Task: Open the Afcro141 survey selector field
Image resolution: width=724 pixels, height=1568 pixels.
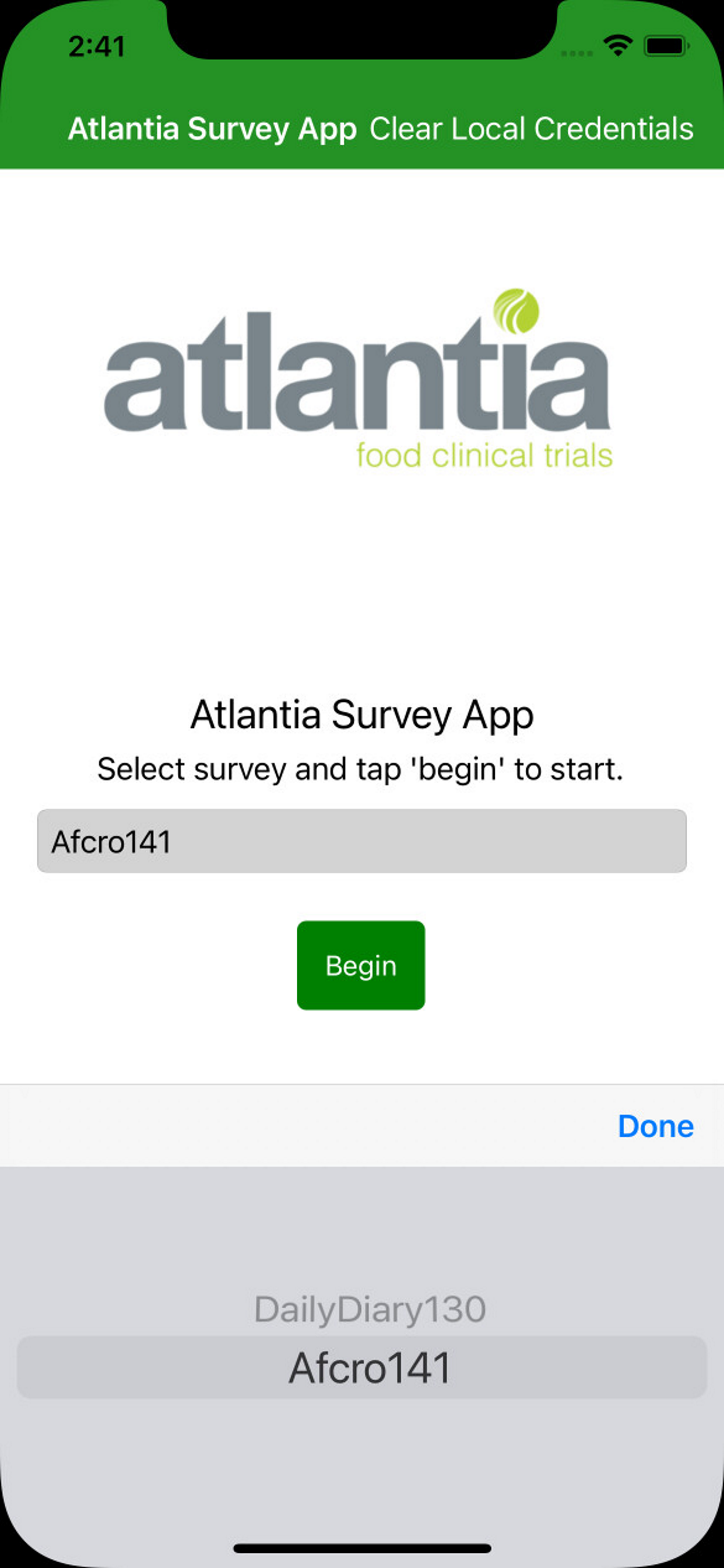Action: (362, 841)
